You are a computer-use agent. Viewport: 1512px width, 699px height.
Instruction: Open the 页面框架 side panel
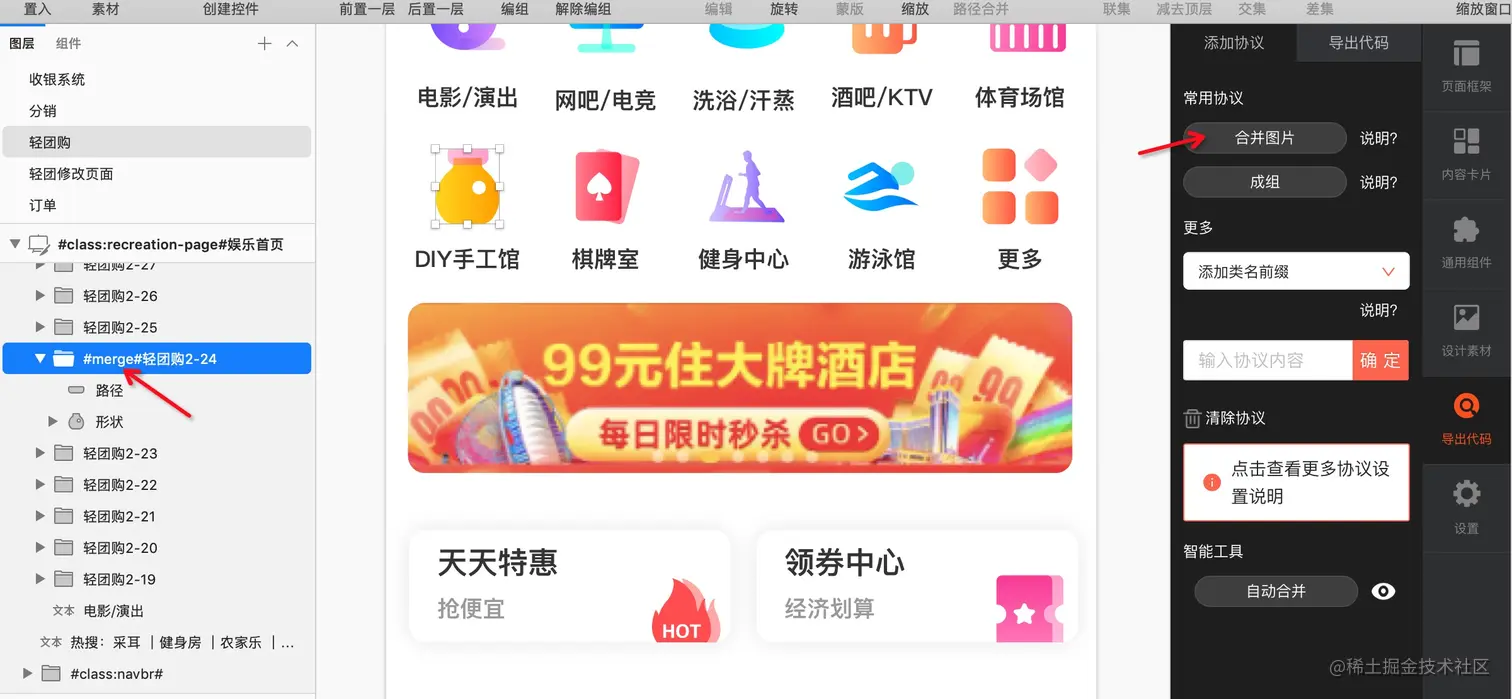click(x=1466, y=66)
